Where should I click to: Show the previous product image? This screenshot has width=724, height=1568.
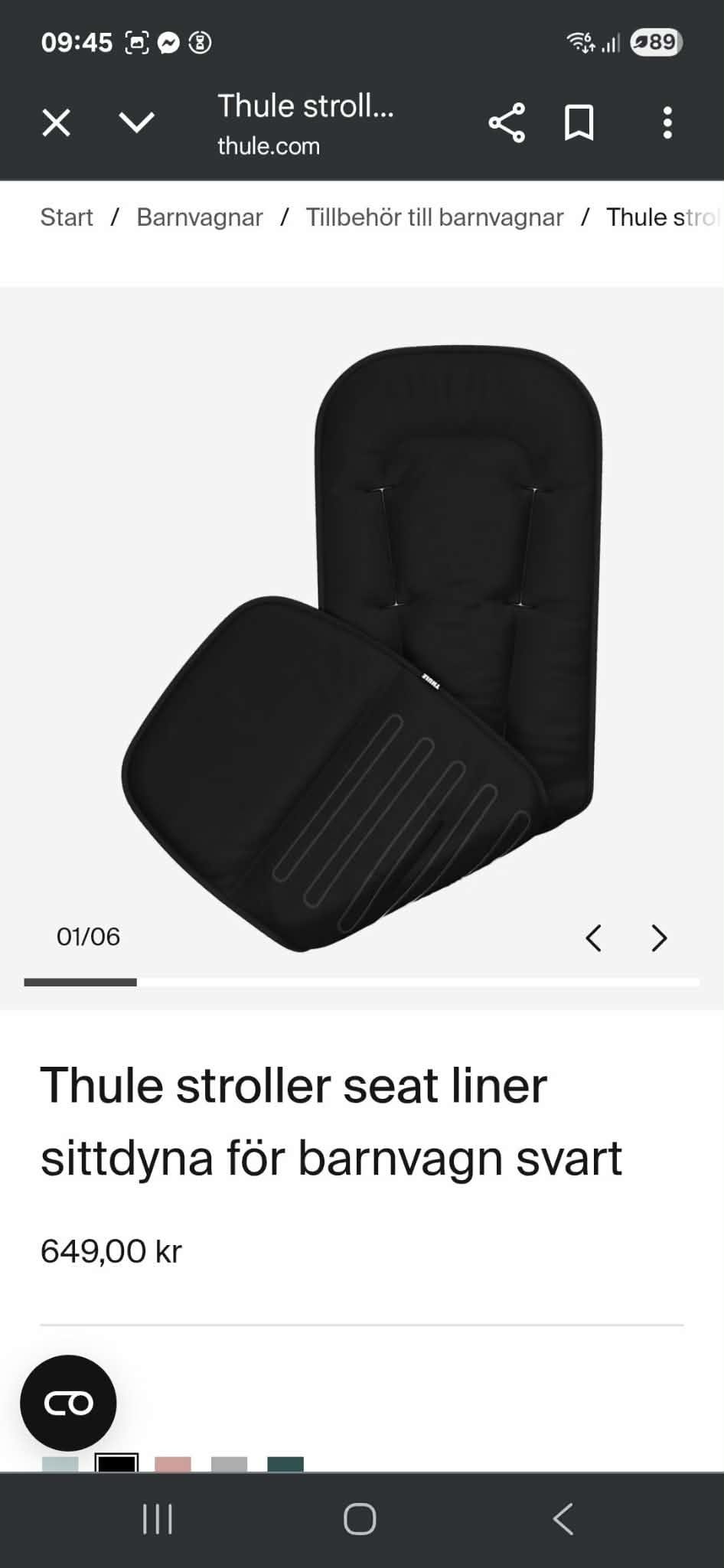pyautogui.click(x=594, y=937)
